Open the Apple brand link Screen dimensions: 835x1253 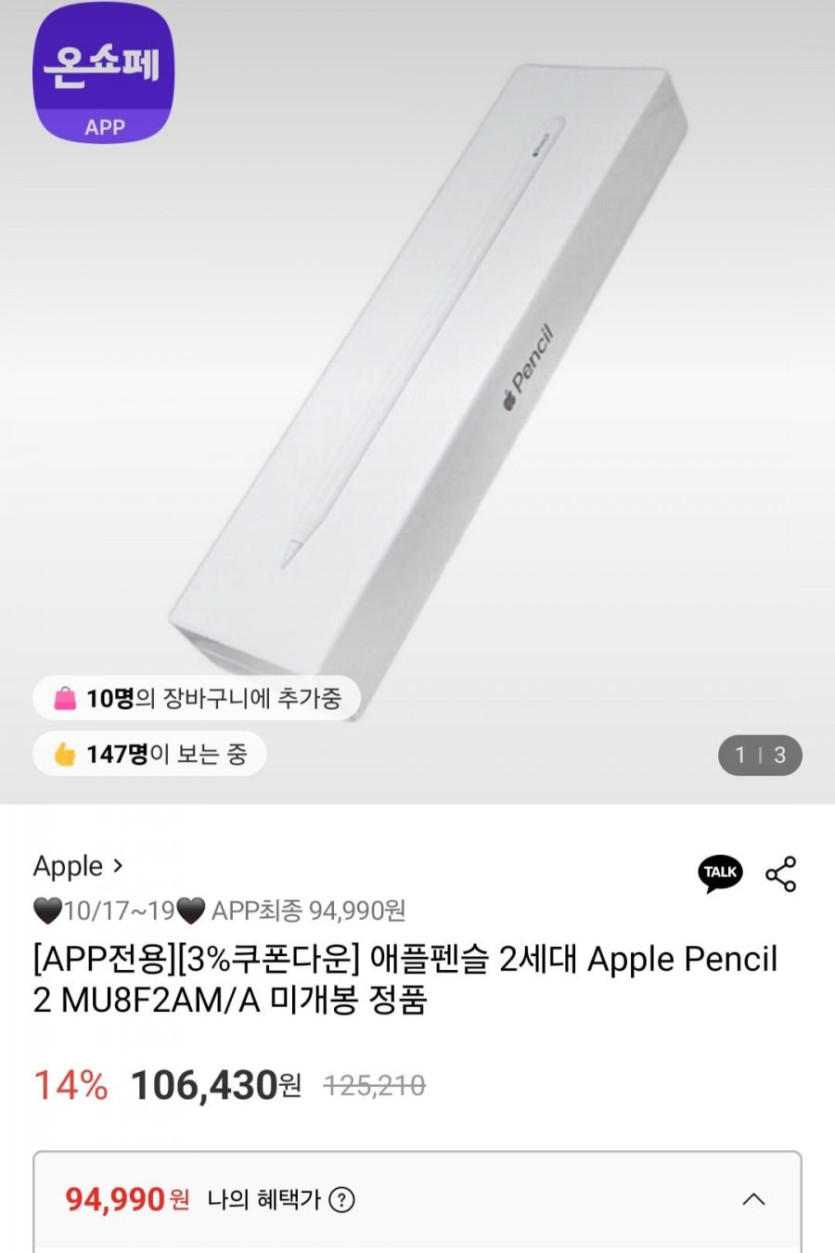coord(78,866)
